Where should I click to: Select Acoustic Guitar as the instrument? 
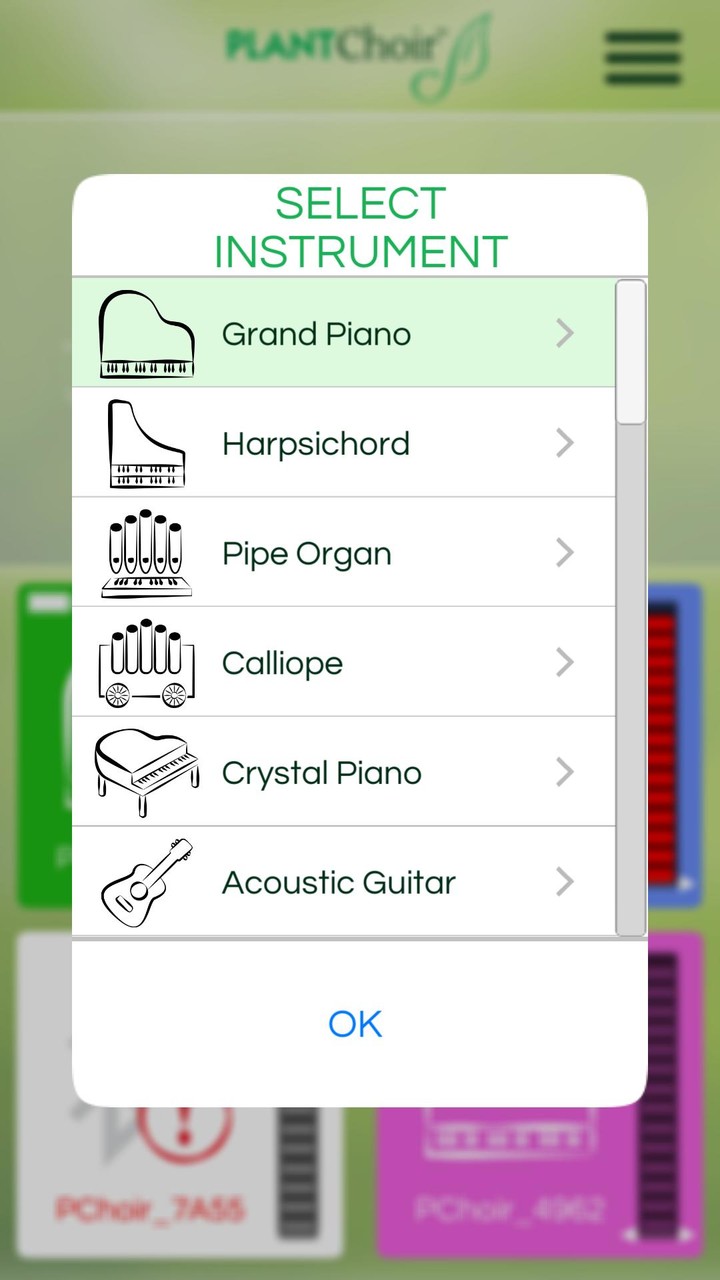point(337,881)
